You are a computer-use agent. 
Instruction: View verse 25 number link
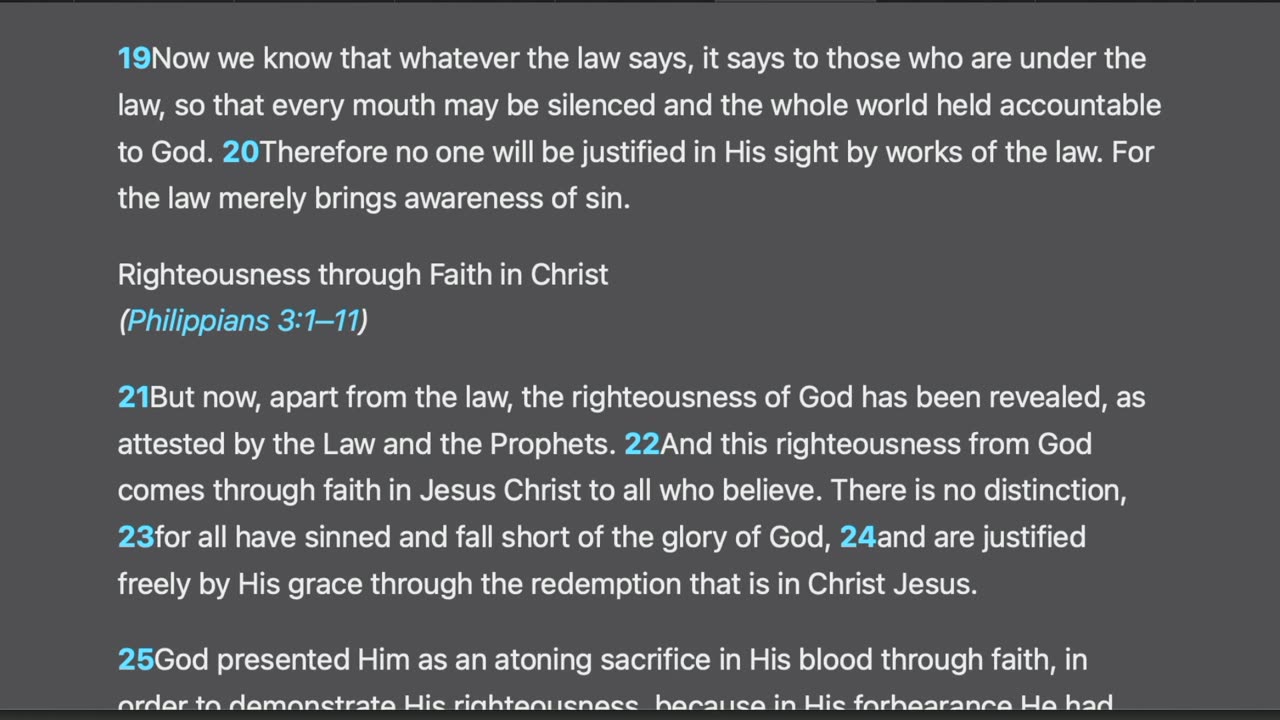click(135, 660)
